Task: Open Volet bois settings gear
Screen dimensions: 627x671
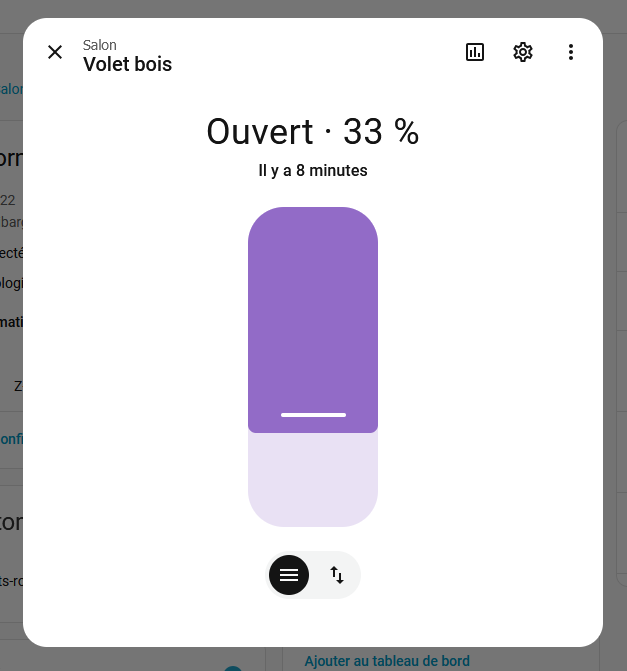Action: (x=523, y=52)
